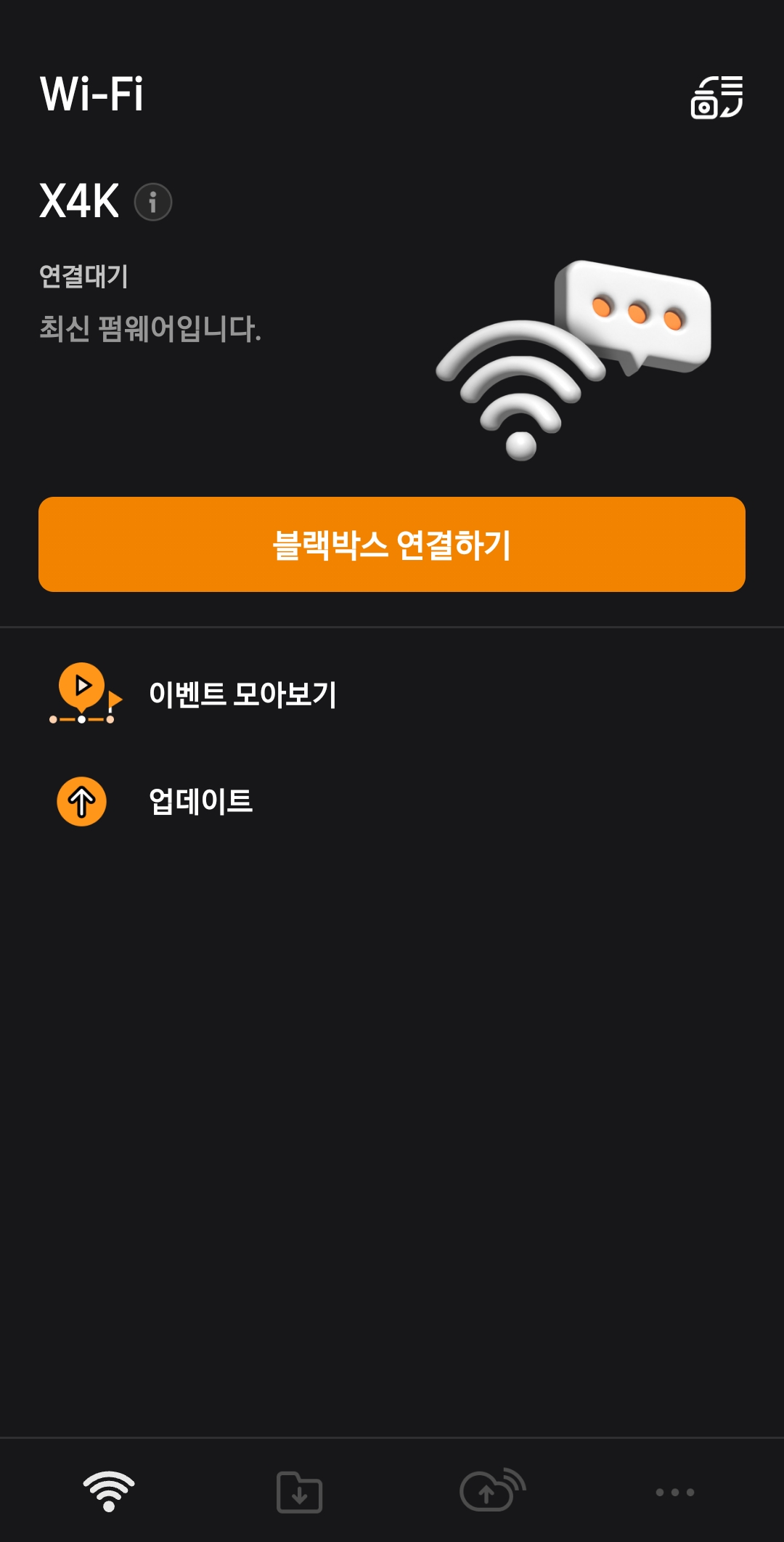The width and height of the screenshot is (784, 1542).
Task: Select 업데이트 to update firmware
Action: click(x=199, y=801)
